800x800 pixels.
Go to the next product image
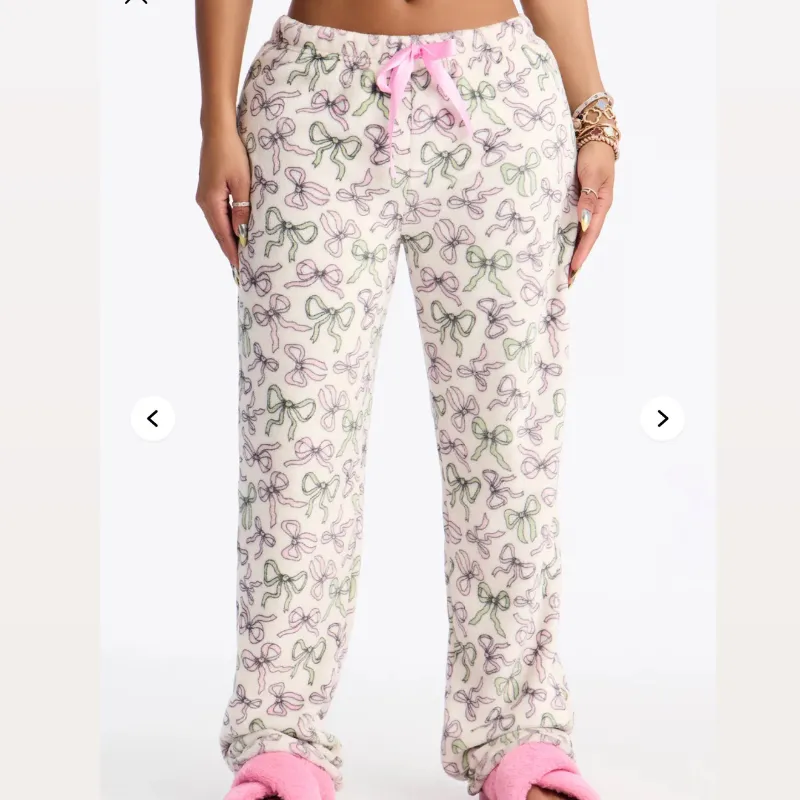[662, 418]
